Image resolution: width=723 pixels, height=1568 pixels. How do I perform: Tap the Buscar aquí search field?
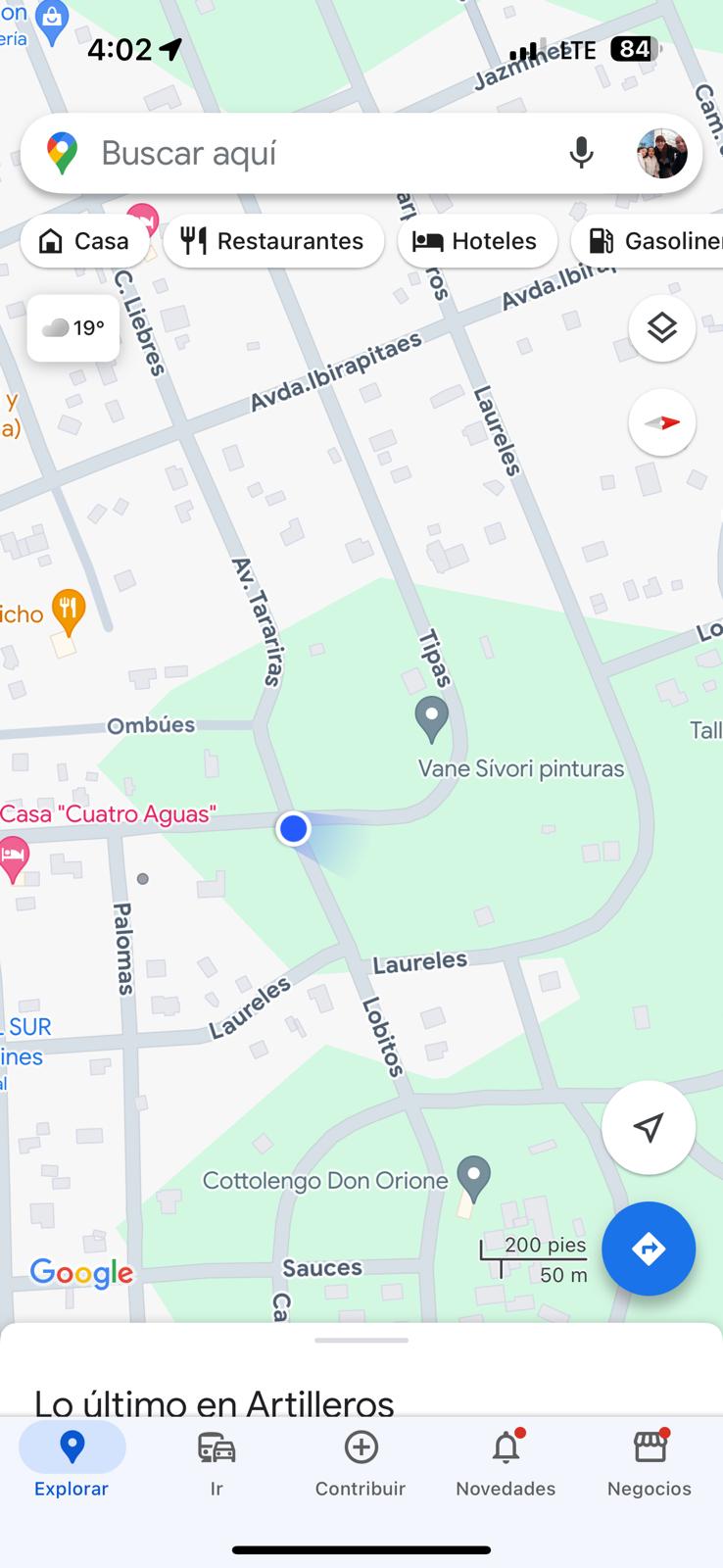click(x=313, y=154)
